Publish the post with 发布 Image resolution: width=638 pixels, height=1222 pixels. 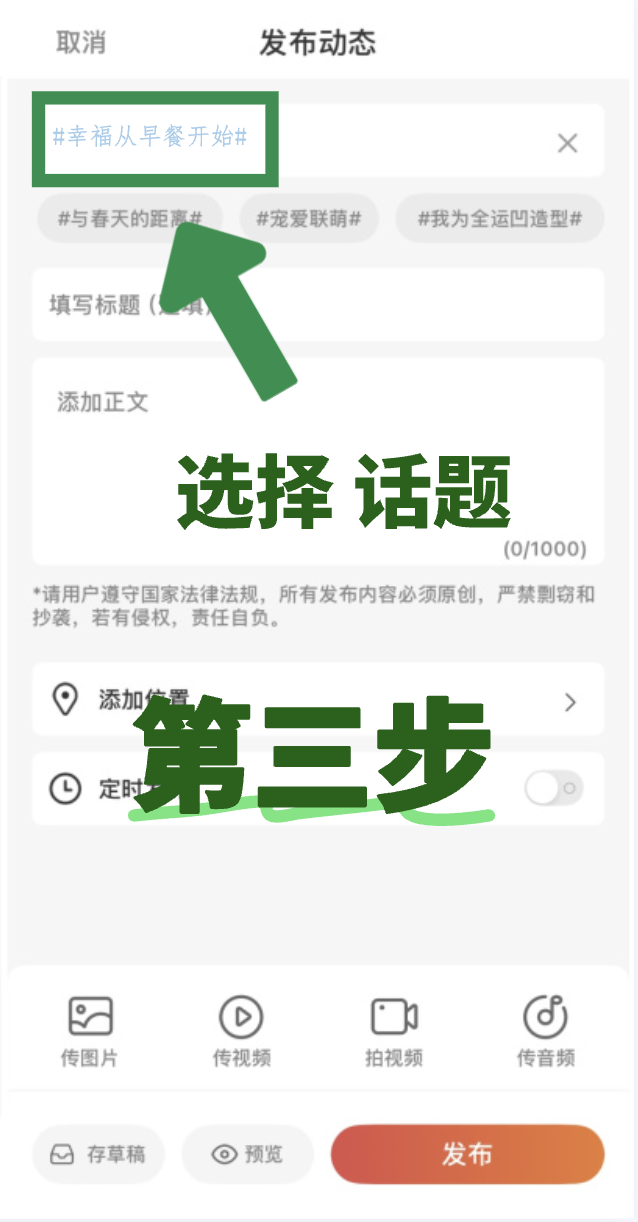pyautogui.click(x=467, y=1154)
